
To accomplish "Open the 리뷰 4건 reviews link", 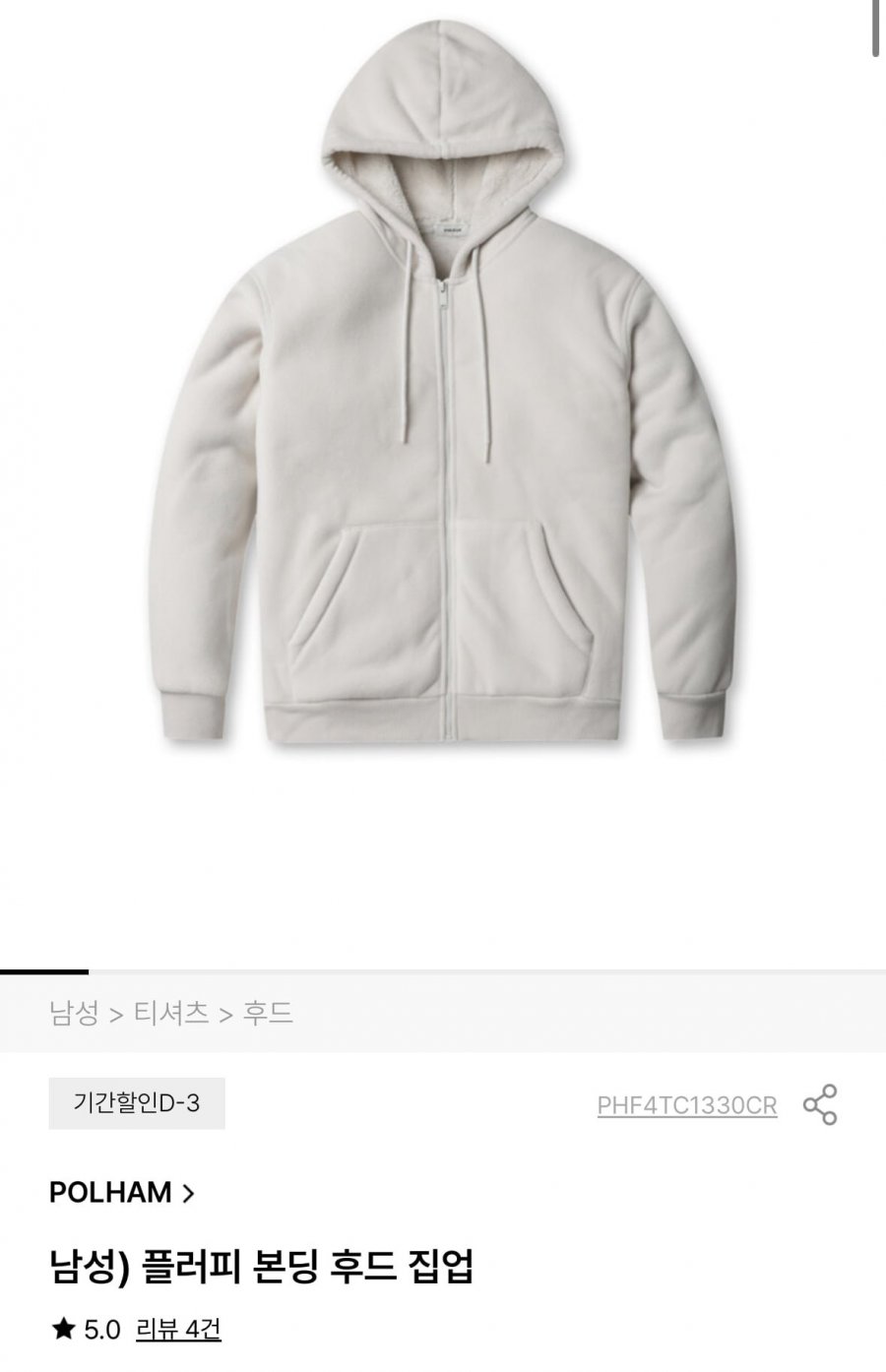I will point(178,1330).
